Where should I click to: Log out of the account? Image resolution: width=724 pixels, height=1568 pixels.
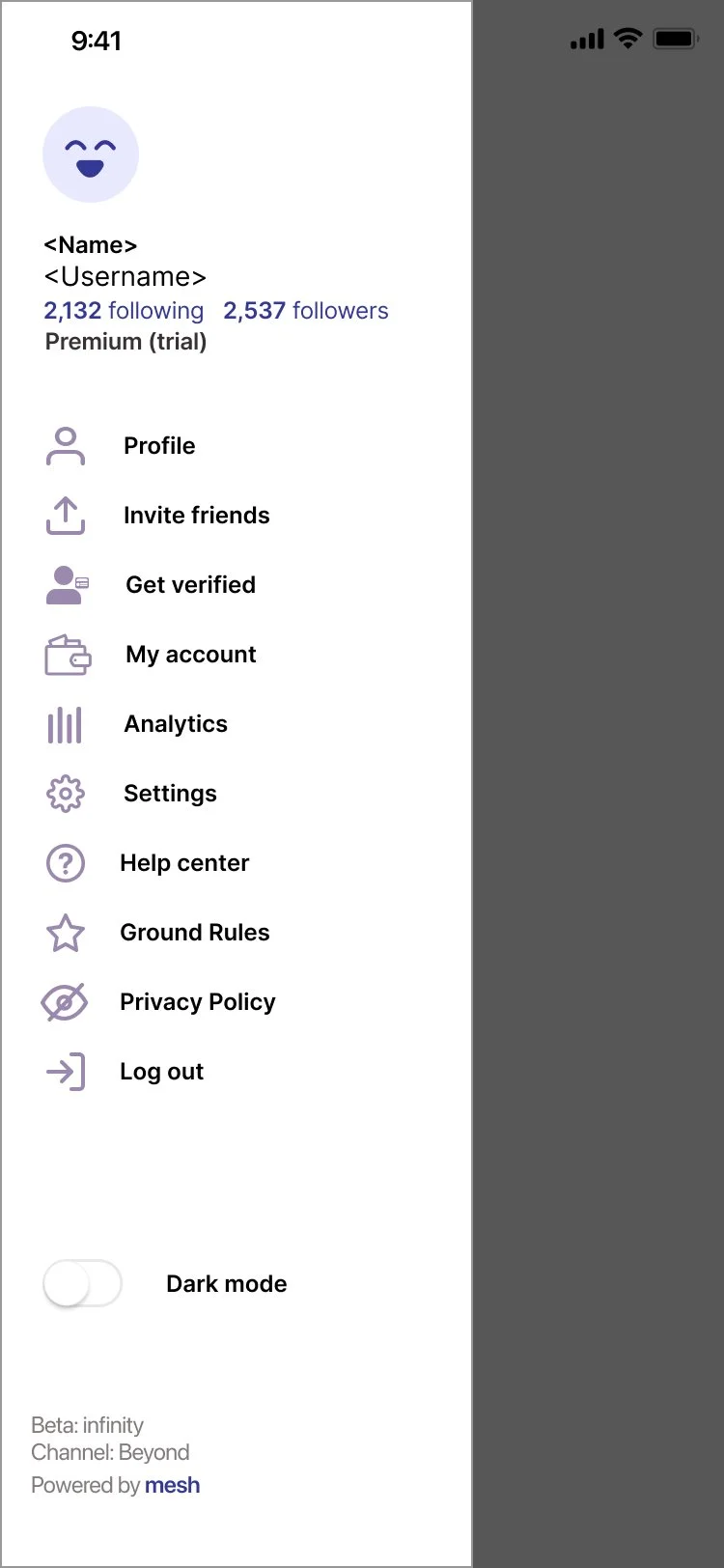161,1072
